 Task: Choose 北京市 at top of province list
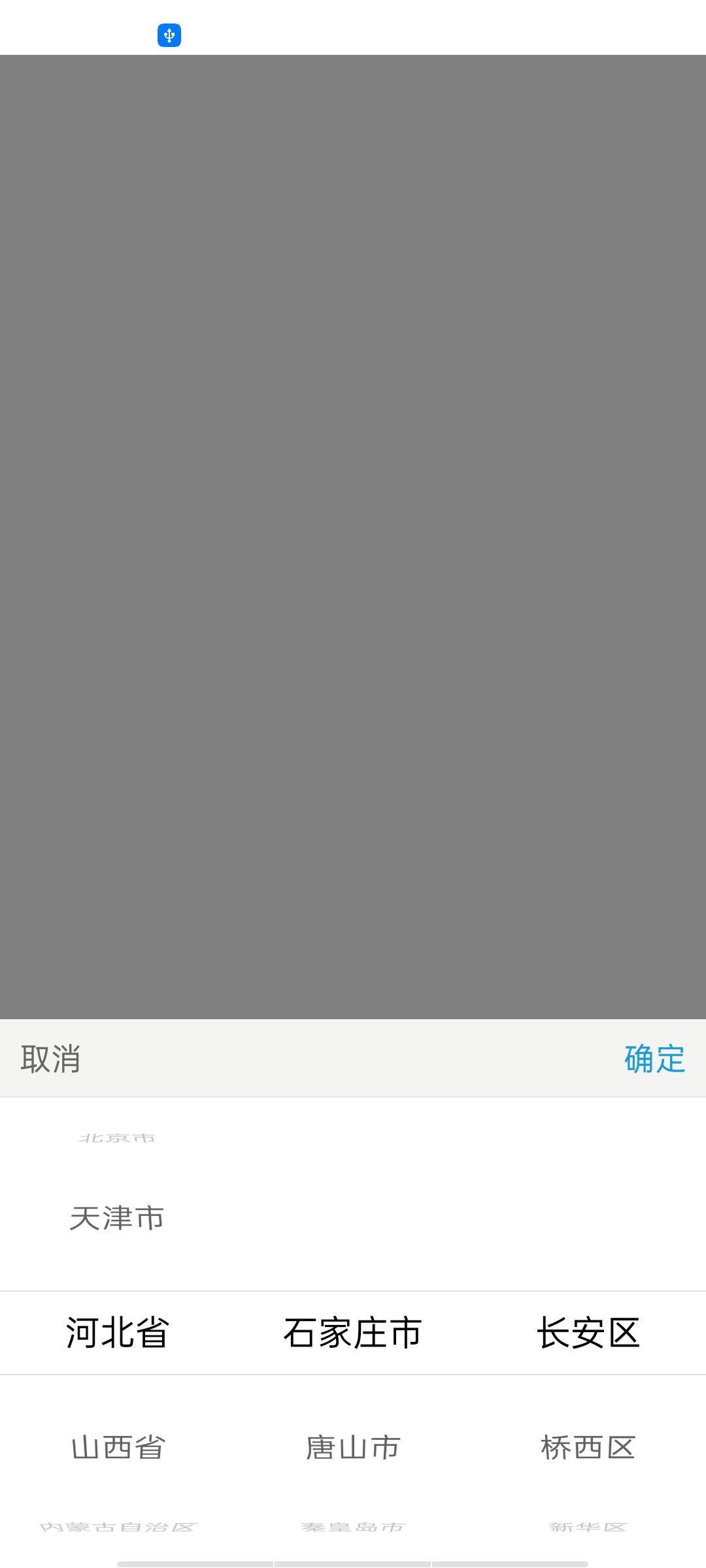pos(117,1138)
